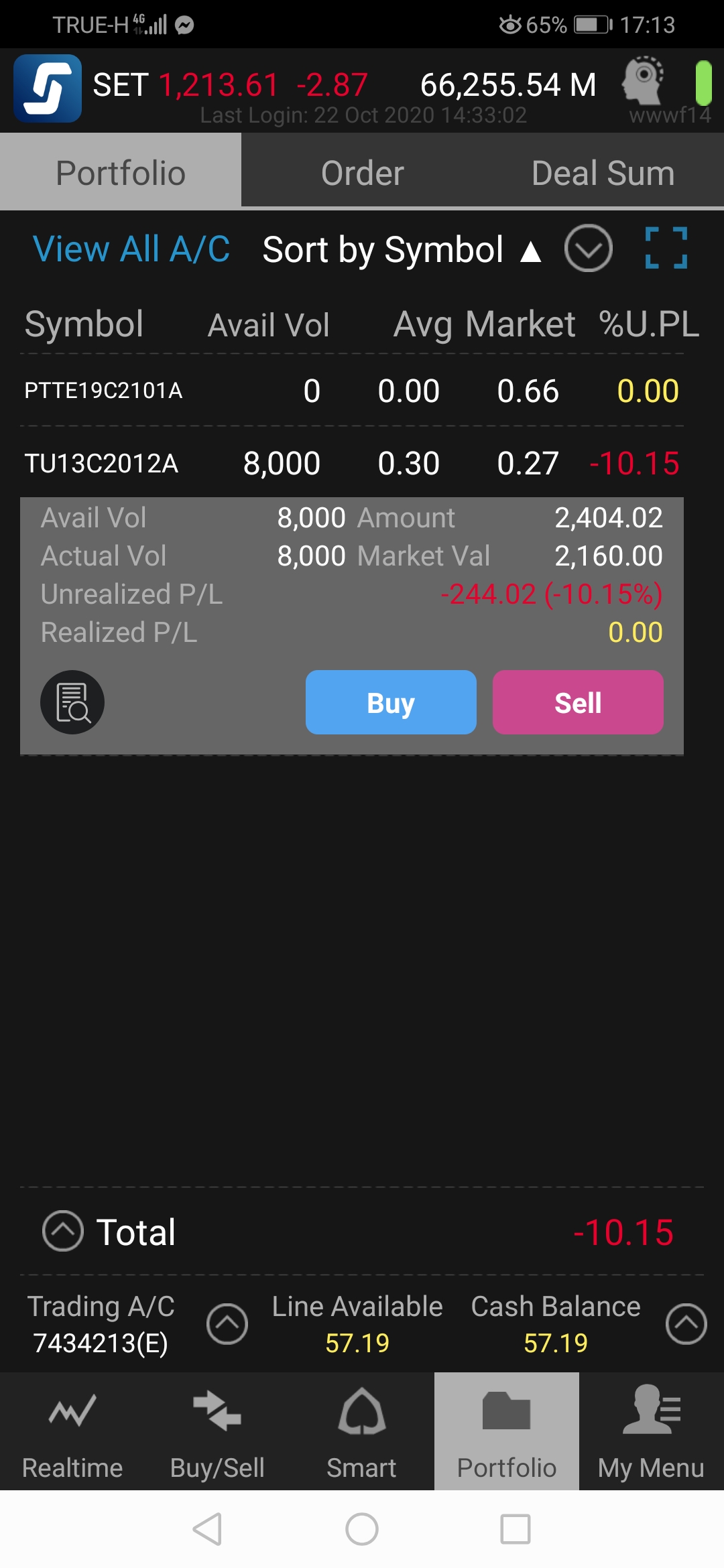
Task: Open the Deal Sum tab
Action: click(603, 173)
